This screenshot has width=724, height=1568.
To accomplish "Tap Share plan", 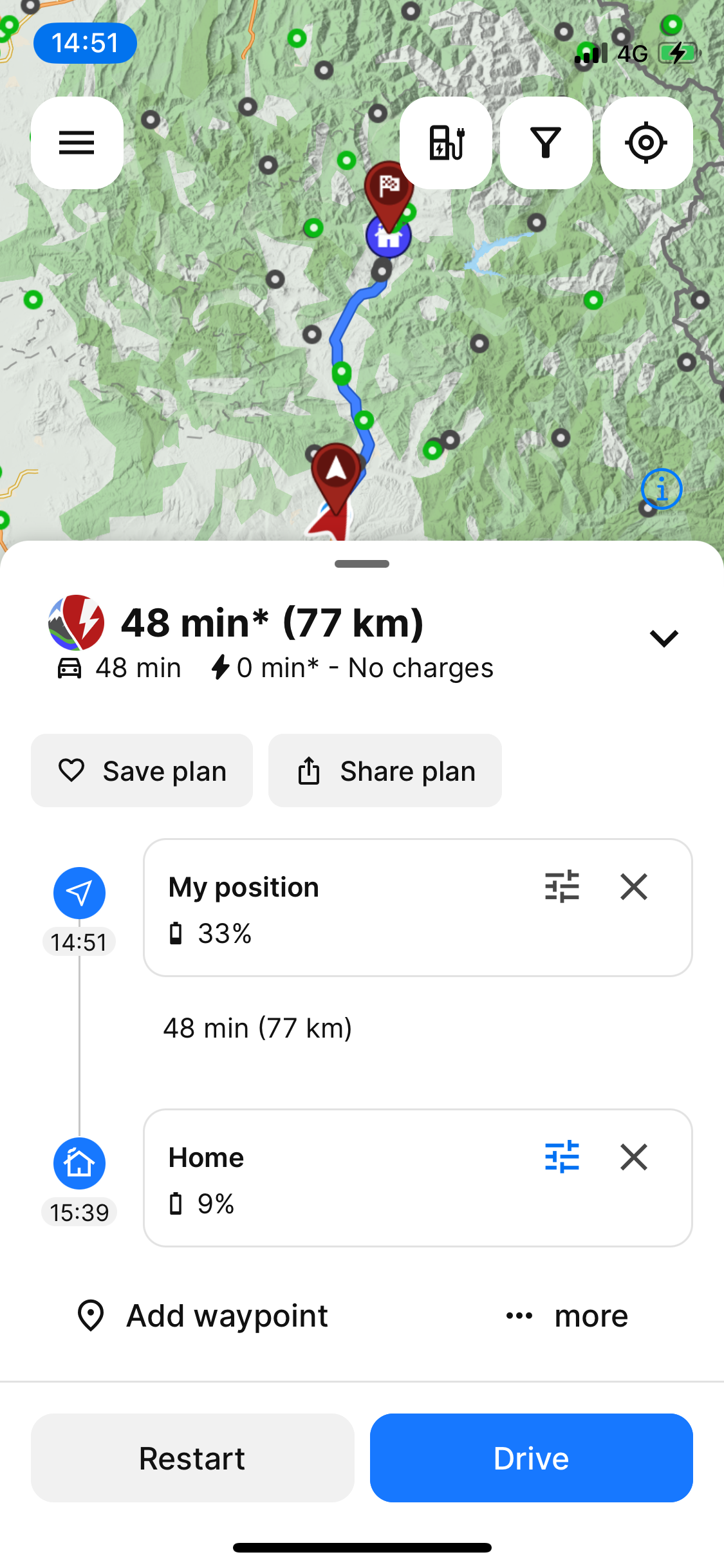I will [385, 770].
